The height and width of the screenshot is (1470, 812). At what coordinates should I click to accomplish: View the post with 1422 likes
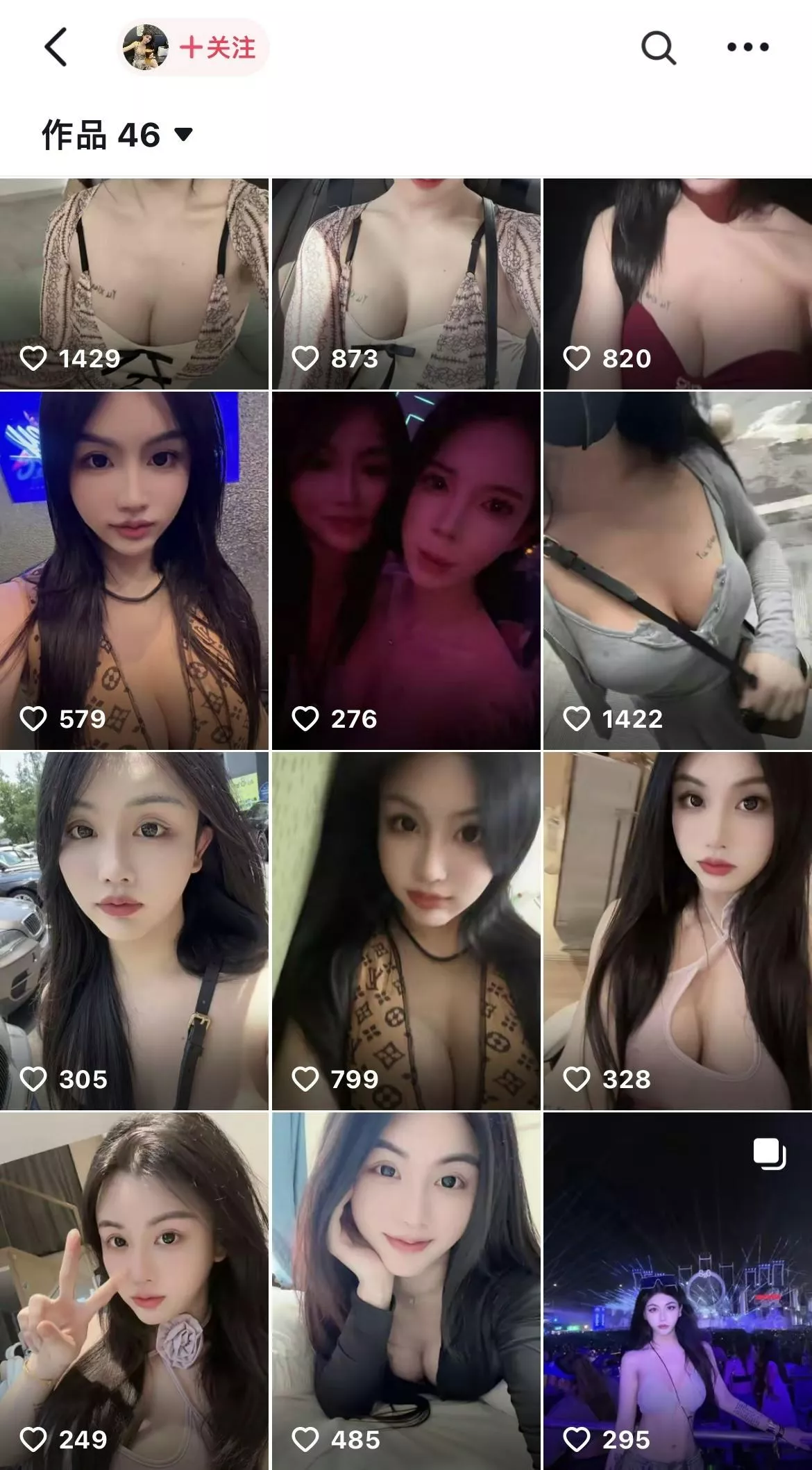click(x=677, y=569)
